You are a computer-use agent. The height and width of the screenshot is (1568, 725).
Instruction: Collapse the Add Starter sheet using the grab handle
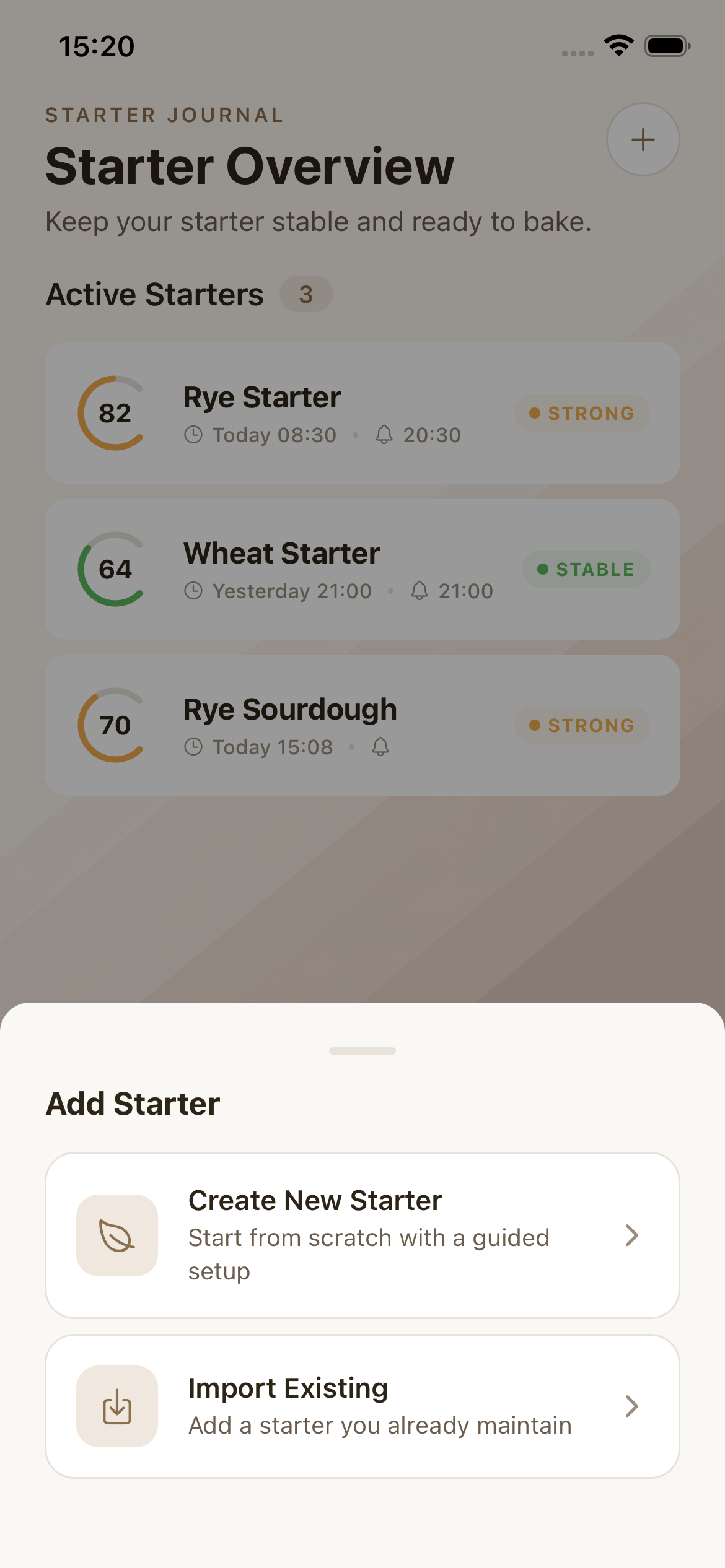[362, 1050]
